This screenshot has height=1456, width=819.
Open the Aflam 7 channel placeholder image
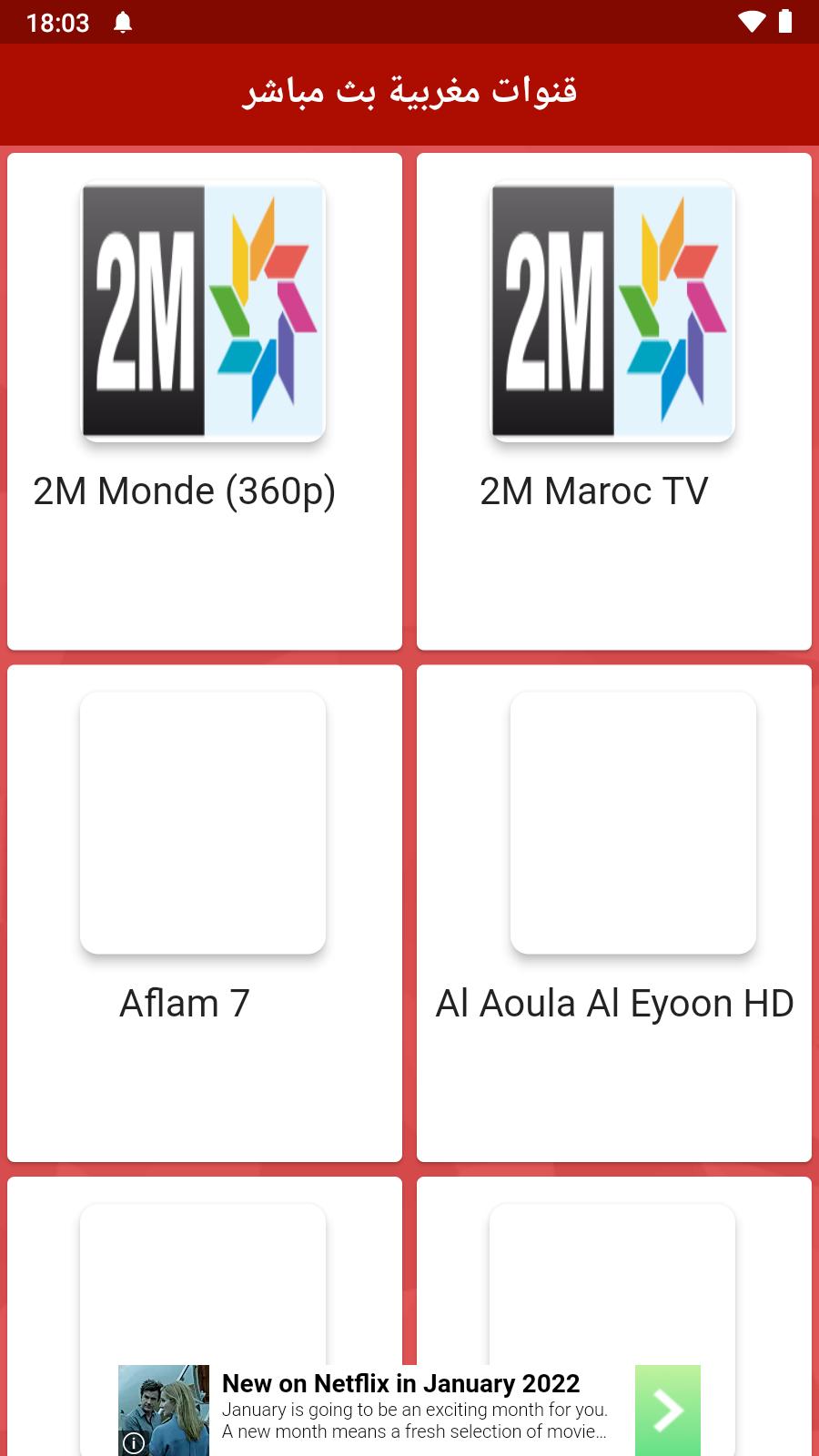(203, 822)
